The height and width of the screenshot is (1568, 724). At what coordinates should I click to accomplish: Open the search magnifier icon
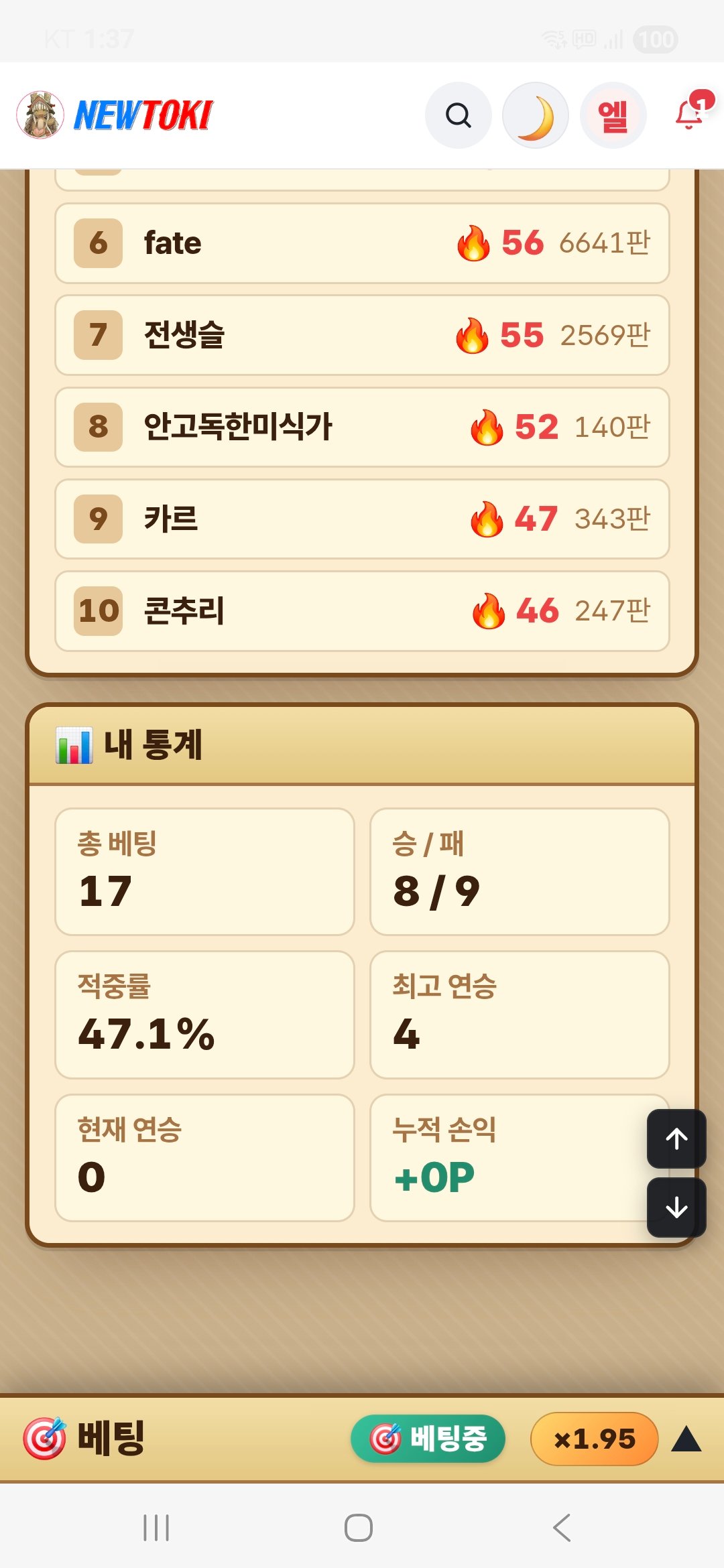tap(459, 115)
